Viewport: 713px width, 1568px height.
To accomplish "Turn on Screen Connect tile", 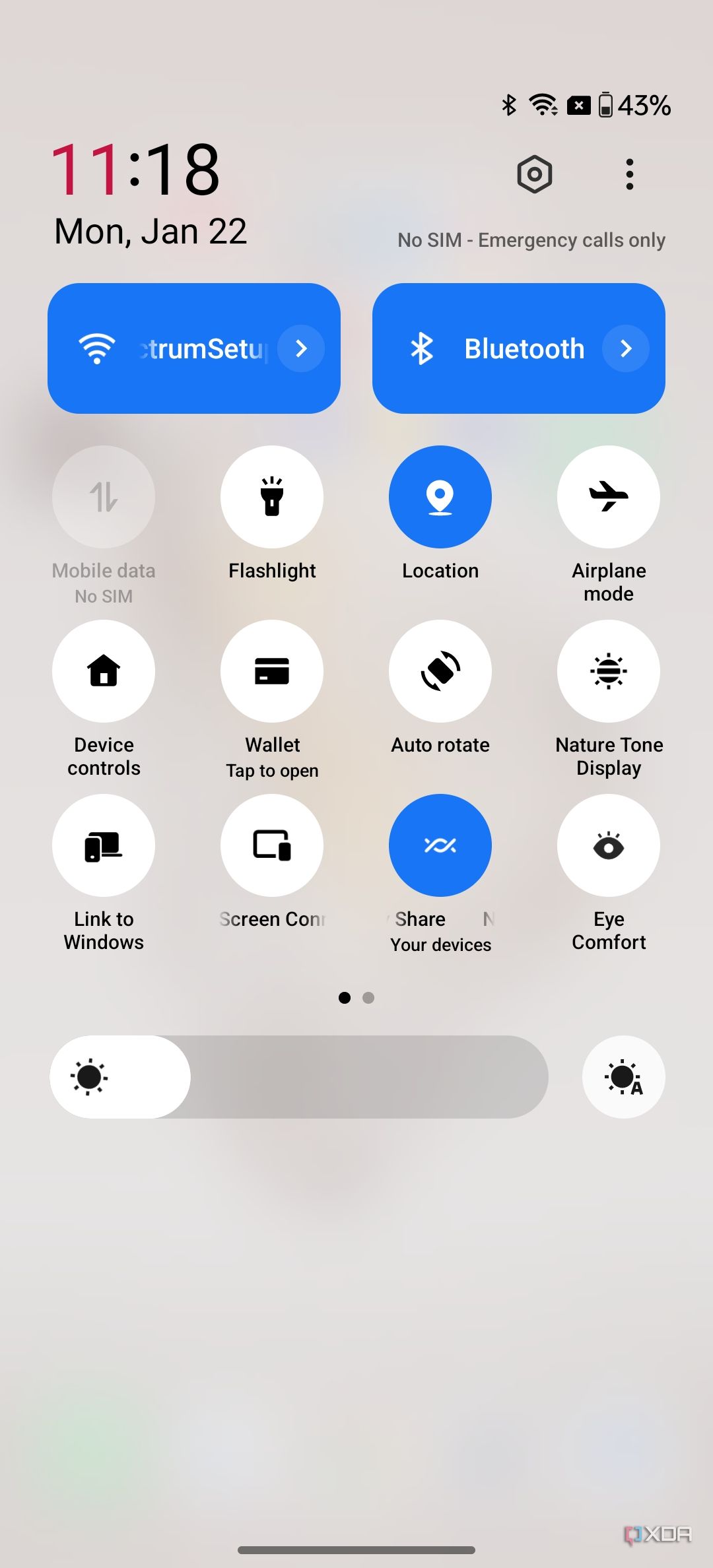I will 272,845.
